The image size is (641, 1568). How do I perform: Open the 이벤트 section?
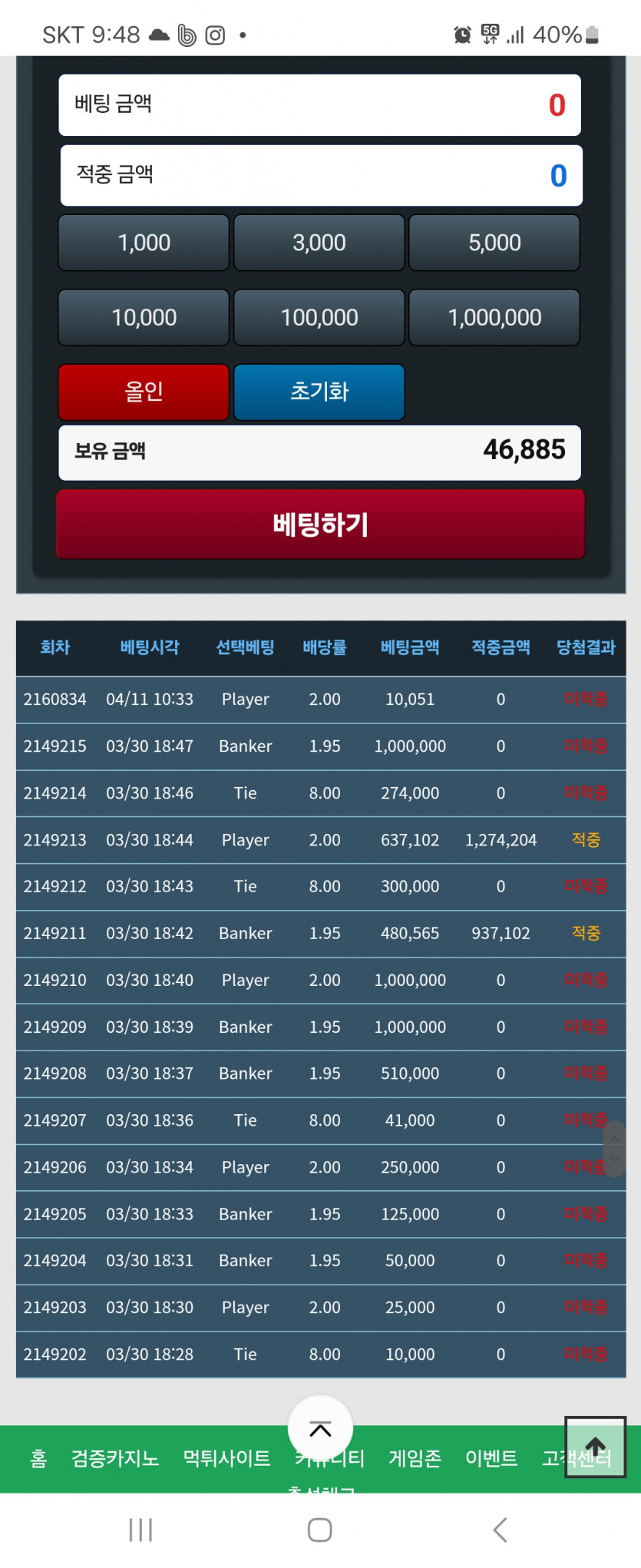point(491,1457)
